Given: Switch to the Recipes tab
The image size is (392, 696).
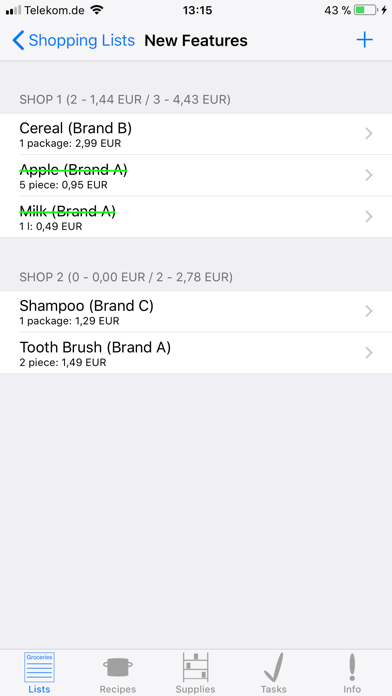Looking at the screenshot, I should [118, 673].
